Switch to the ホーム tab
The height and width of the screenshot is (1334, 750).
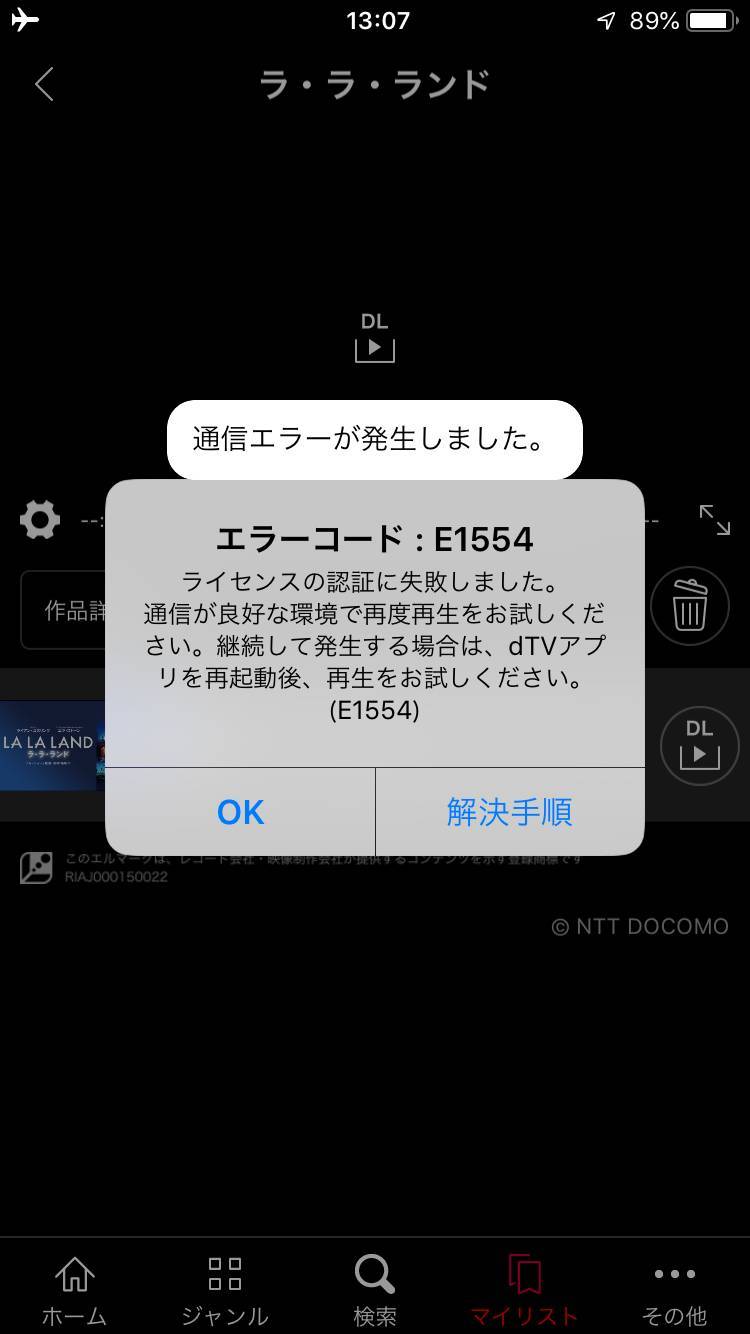(74, 1290)
